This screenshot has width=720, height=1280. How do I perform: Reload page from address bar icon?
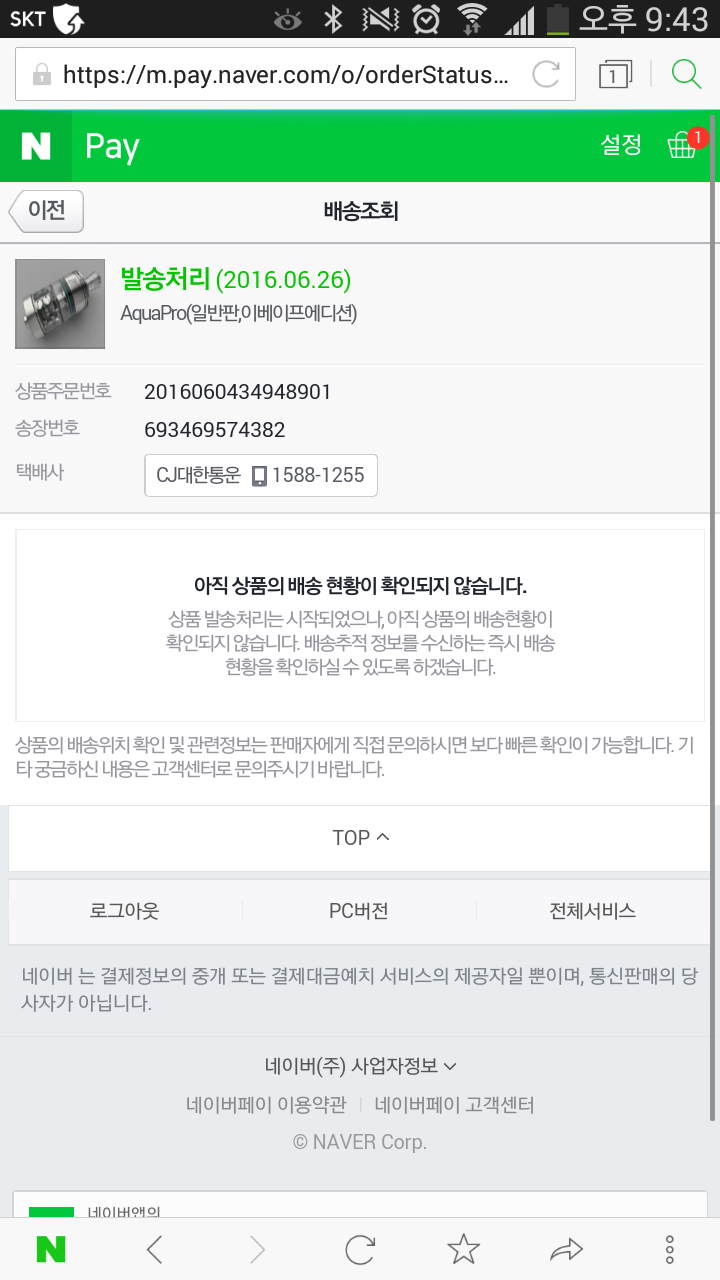pos(546,74)
